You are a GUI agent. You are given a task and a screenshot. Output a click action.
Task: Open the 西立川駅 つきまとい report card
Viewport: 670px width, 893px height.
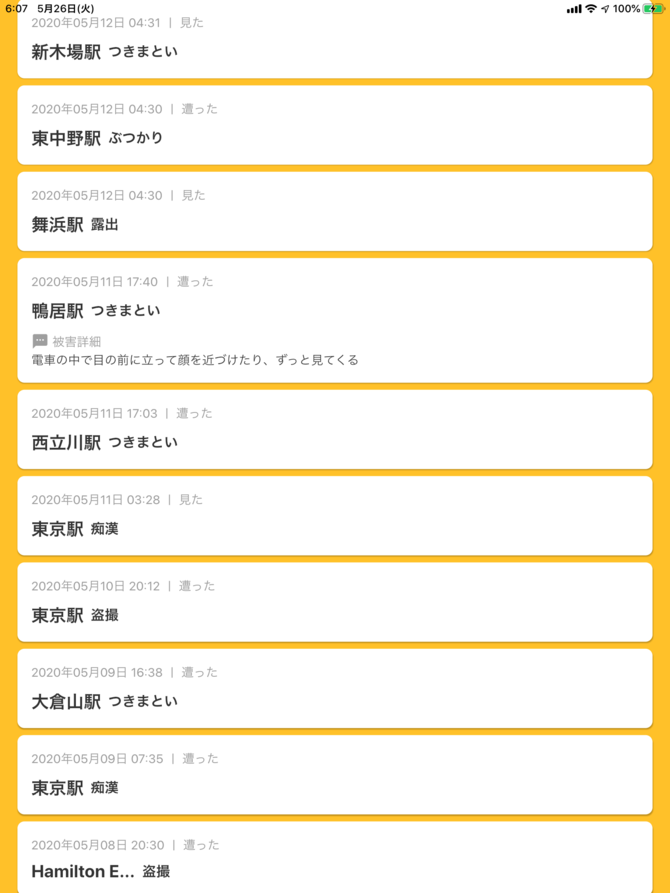334,428
